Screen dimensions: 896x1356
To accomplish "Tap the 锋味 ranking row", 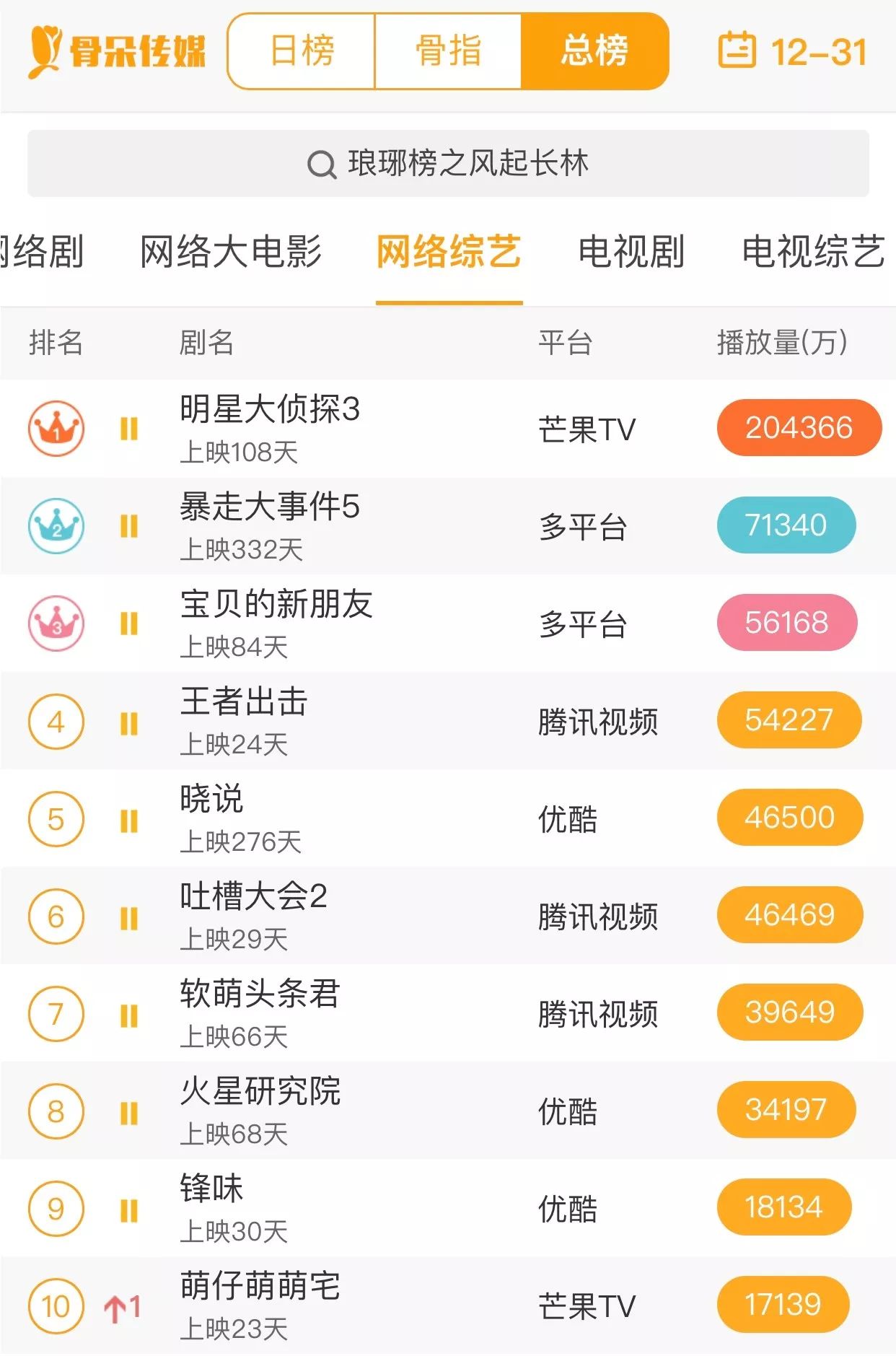I will point(212,1189).
